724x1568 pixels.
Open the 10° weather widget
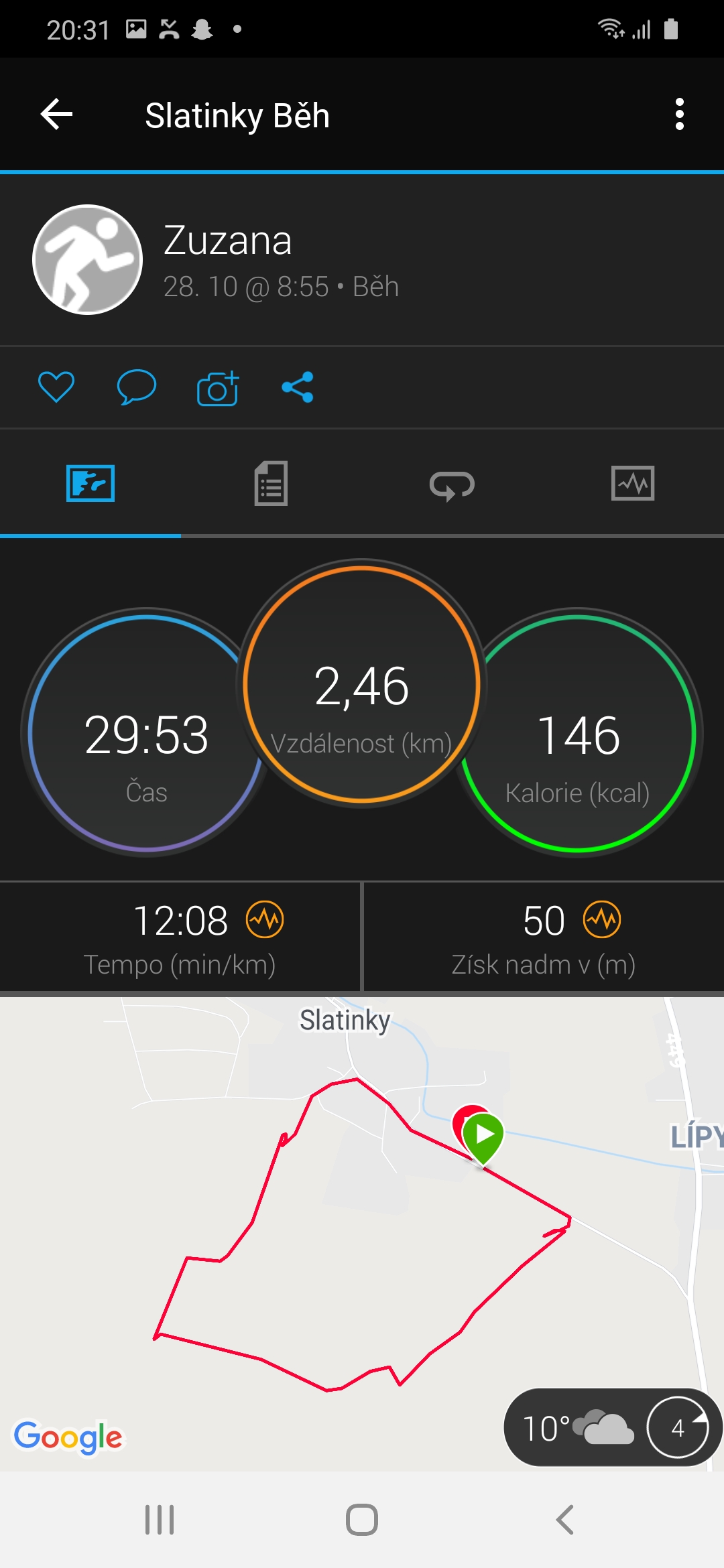coord(613,1427)
